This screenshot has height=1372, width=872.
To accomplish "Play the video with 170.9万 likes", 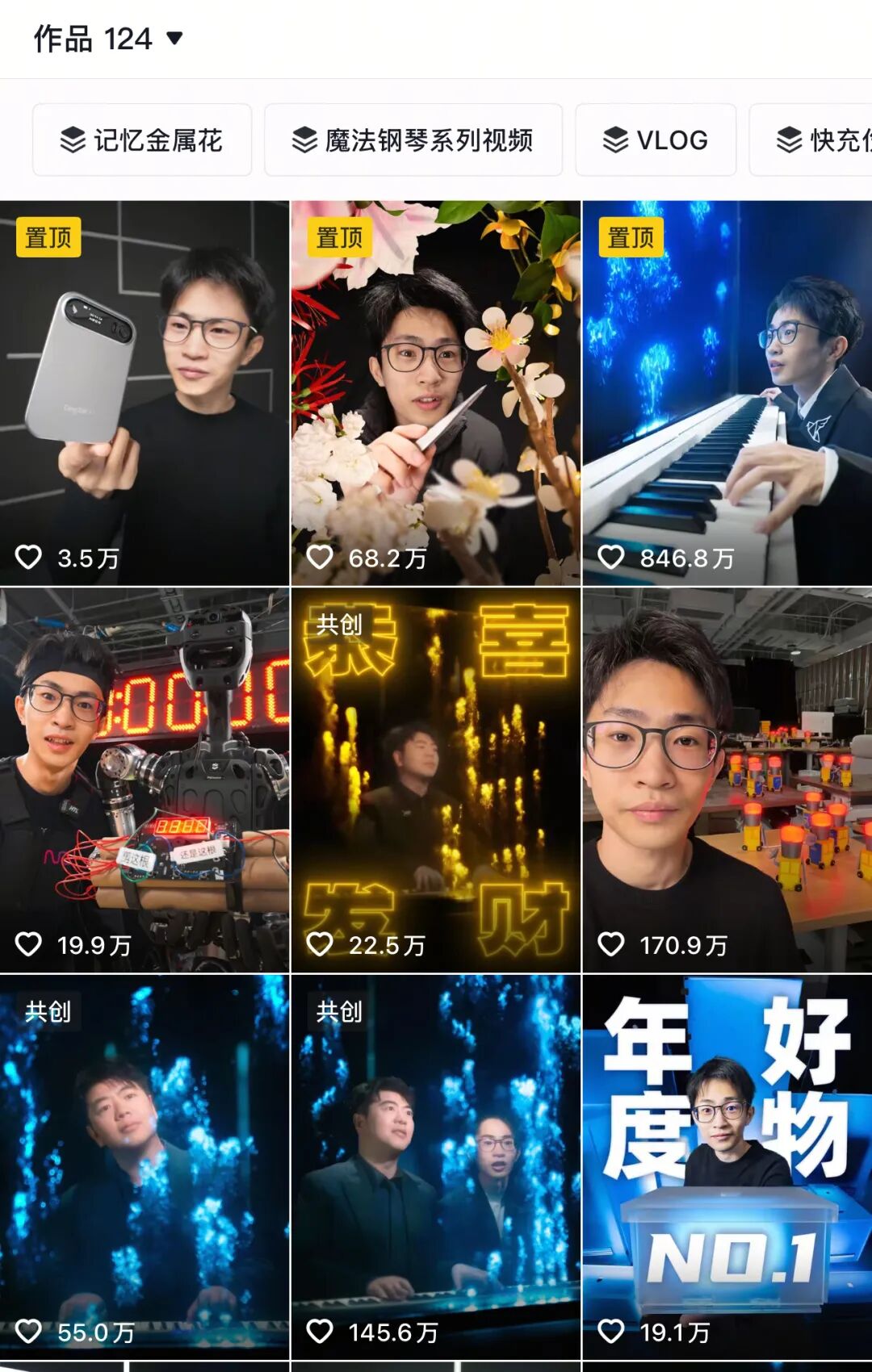I will click(x=727, y=780).
